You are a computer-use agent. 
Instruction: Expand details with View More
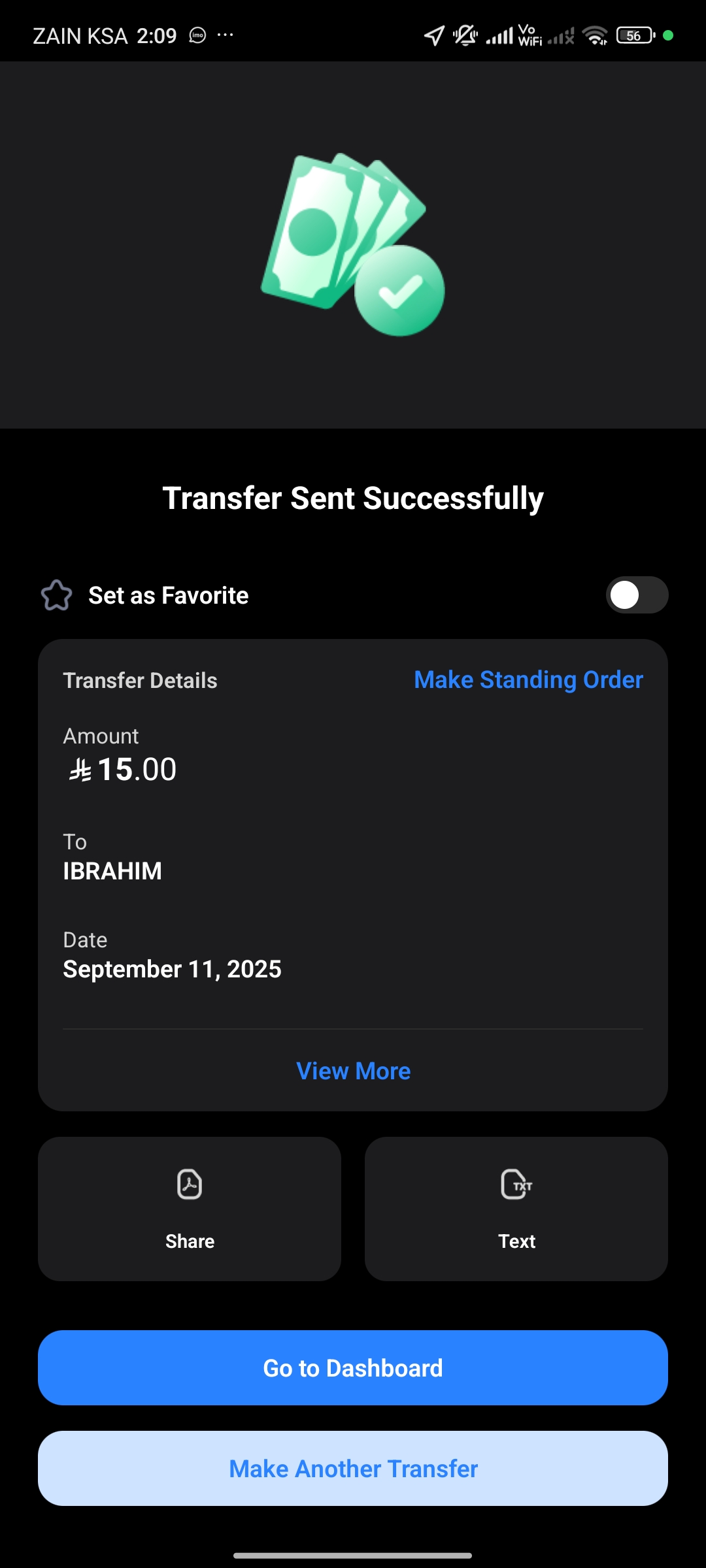[x=353, y=1071]
